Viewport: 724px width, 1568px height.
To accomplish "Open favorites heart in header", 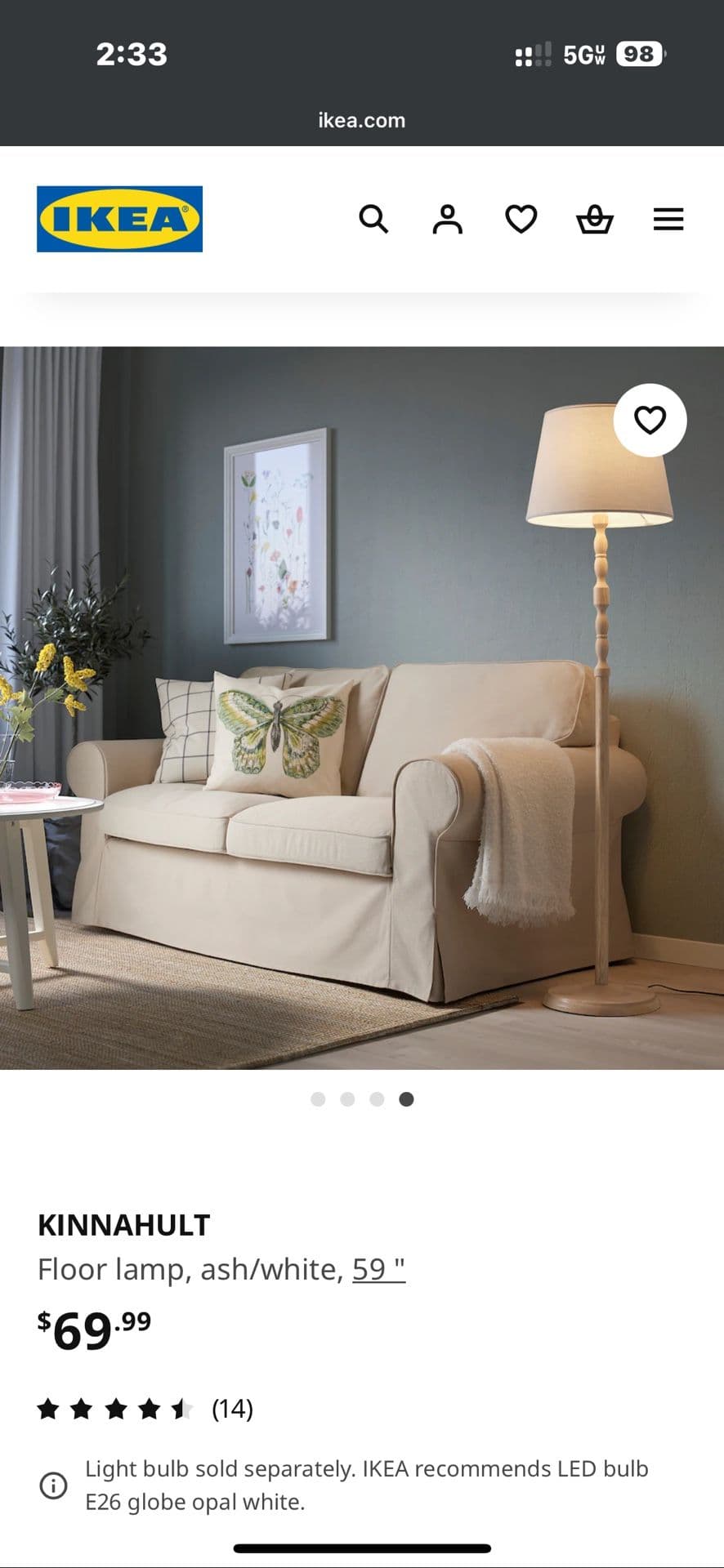I will click(x=521, y=219).
